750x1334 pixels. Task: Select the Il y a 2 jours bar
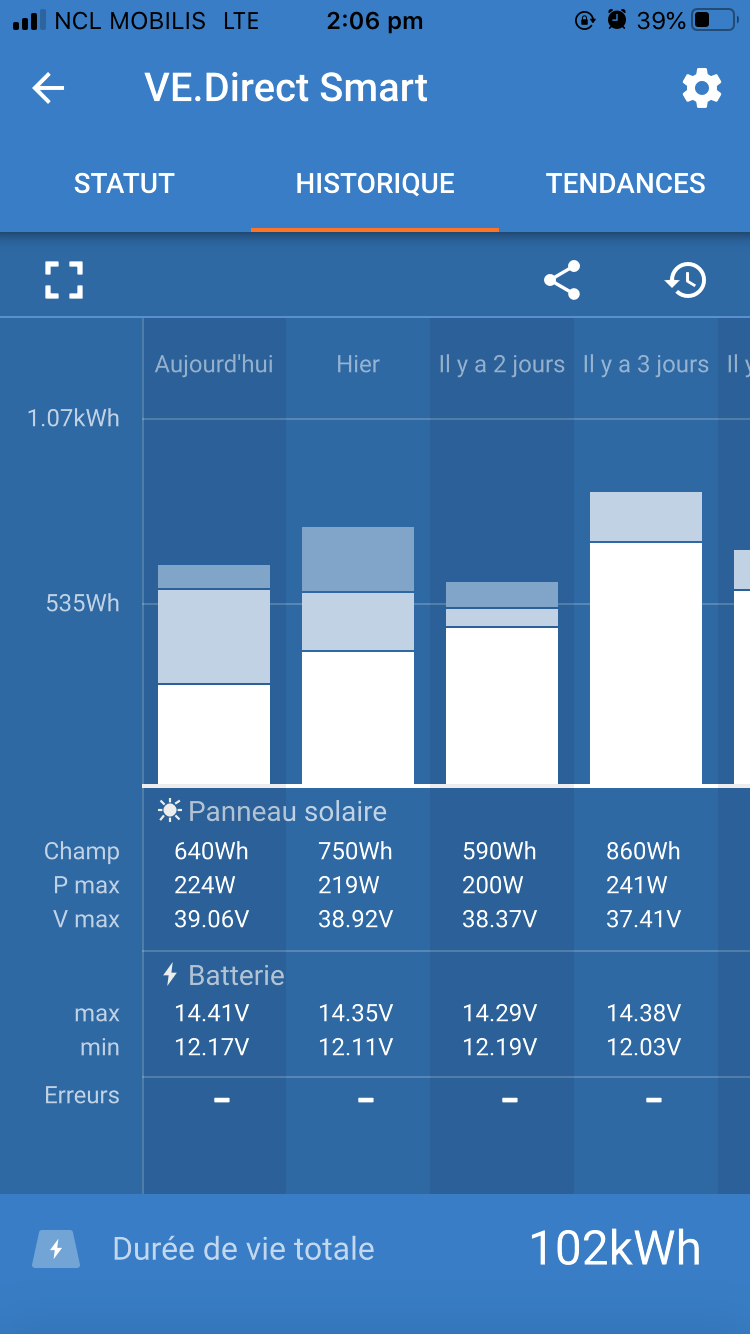tap(502, 683)
